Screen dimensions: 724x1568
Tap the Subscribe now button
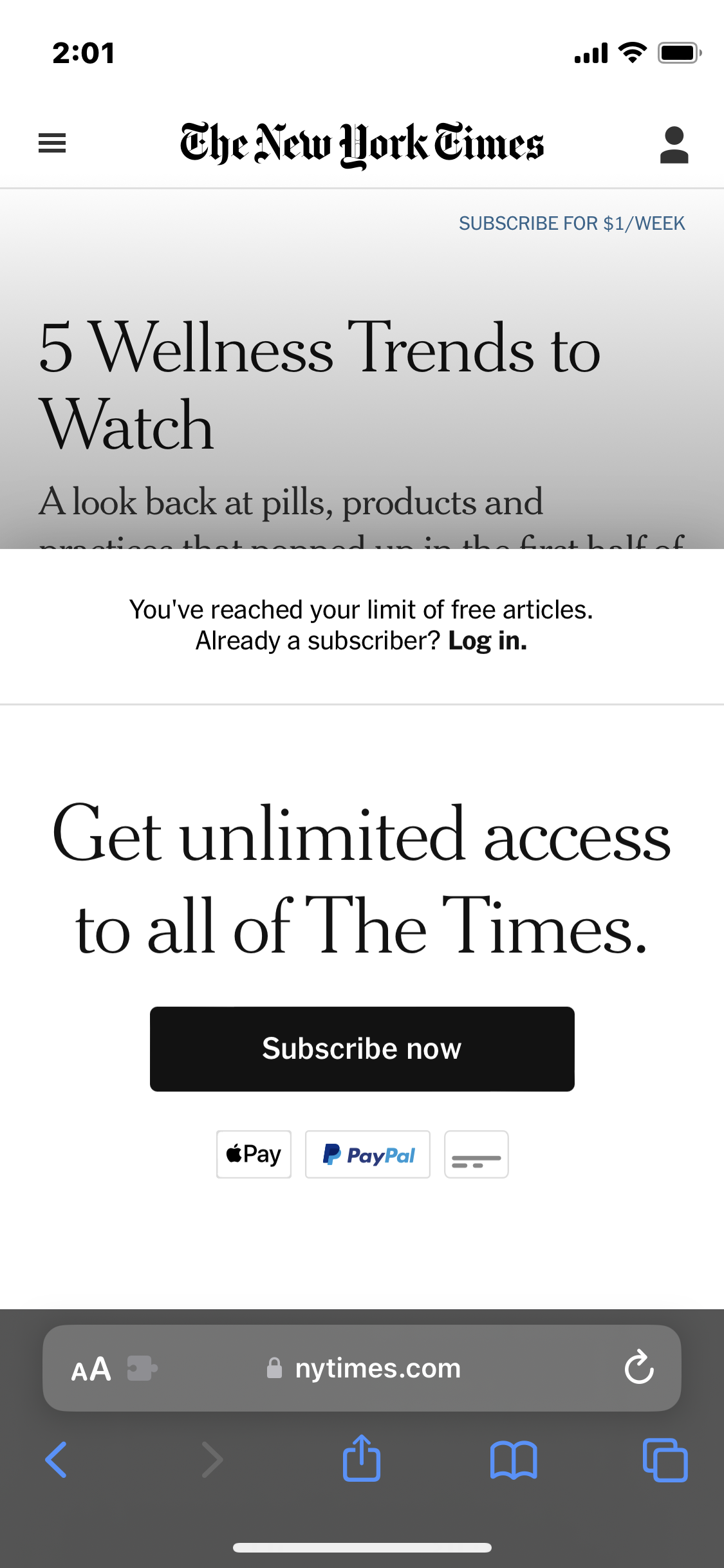362,1049
